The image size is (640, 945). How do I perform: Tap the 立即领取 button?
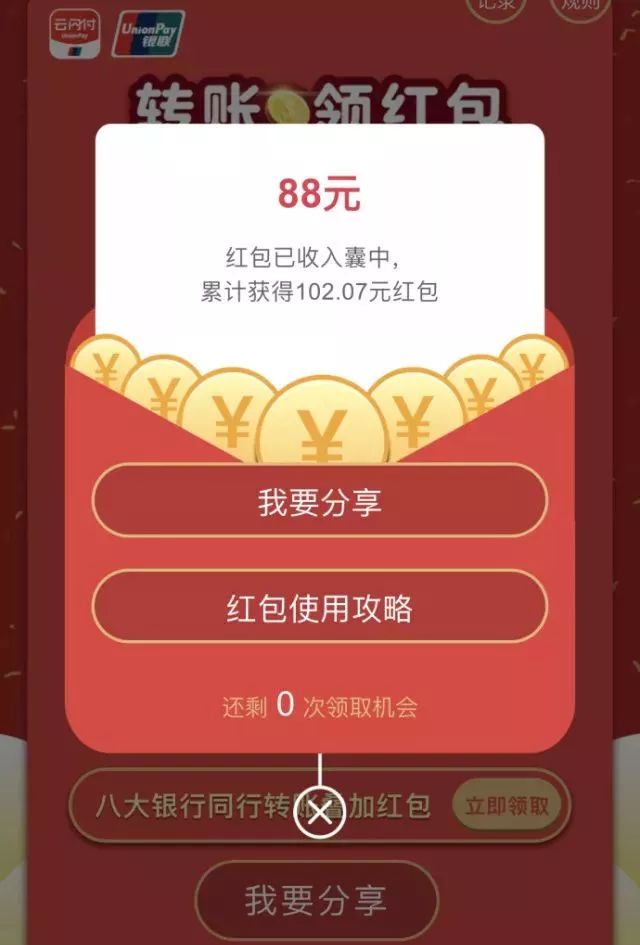507,806
